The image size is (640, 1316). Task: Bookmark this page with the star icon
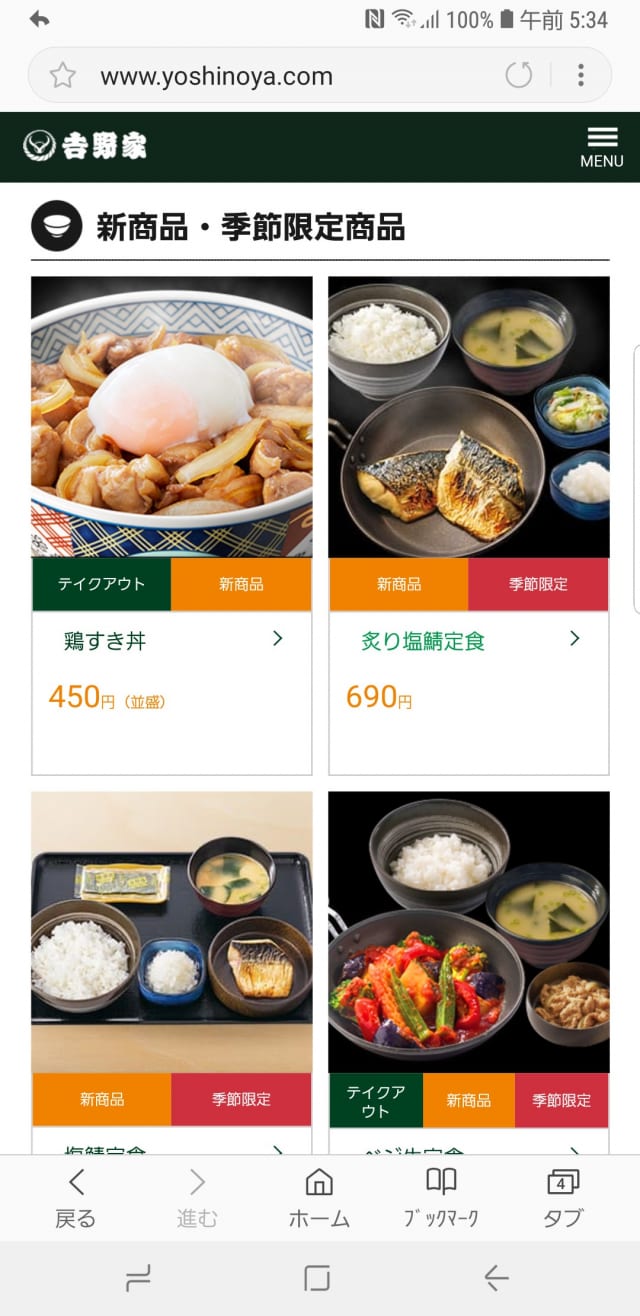point(63,76)
